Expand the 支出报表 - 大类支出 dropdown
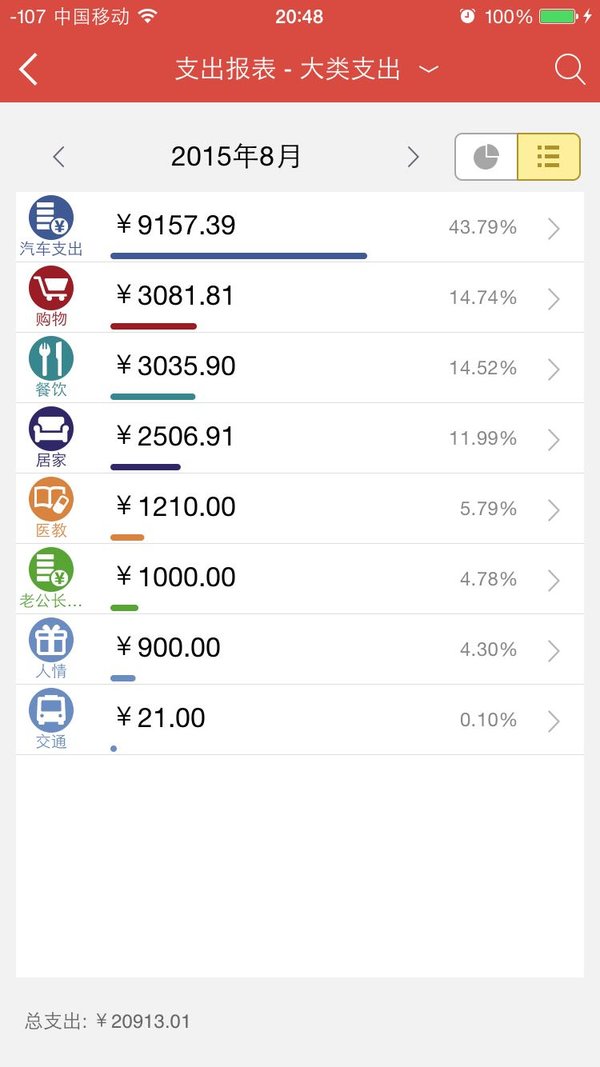The width and height of the screenshot is (600, 1067). [x=307, y=69]
